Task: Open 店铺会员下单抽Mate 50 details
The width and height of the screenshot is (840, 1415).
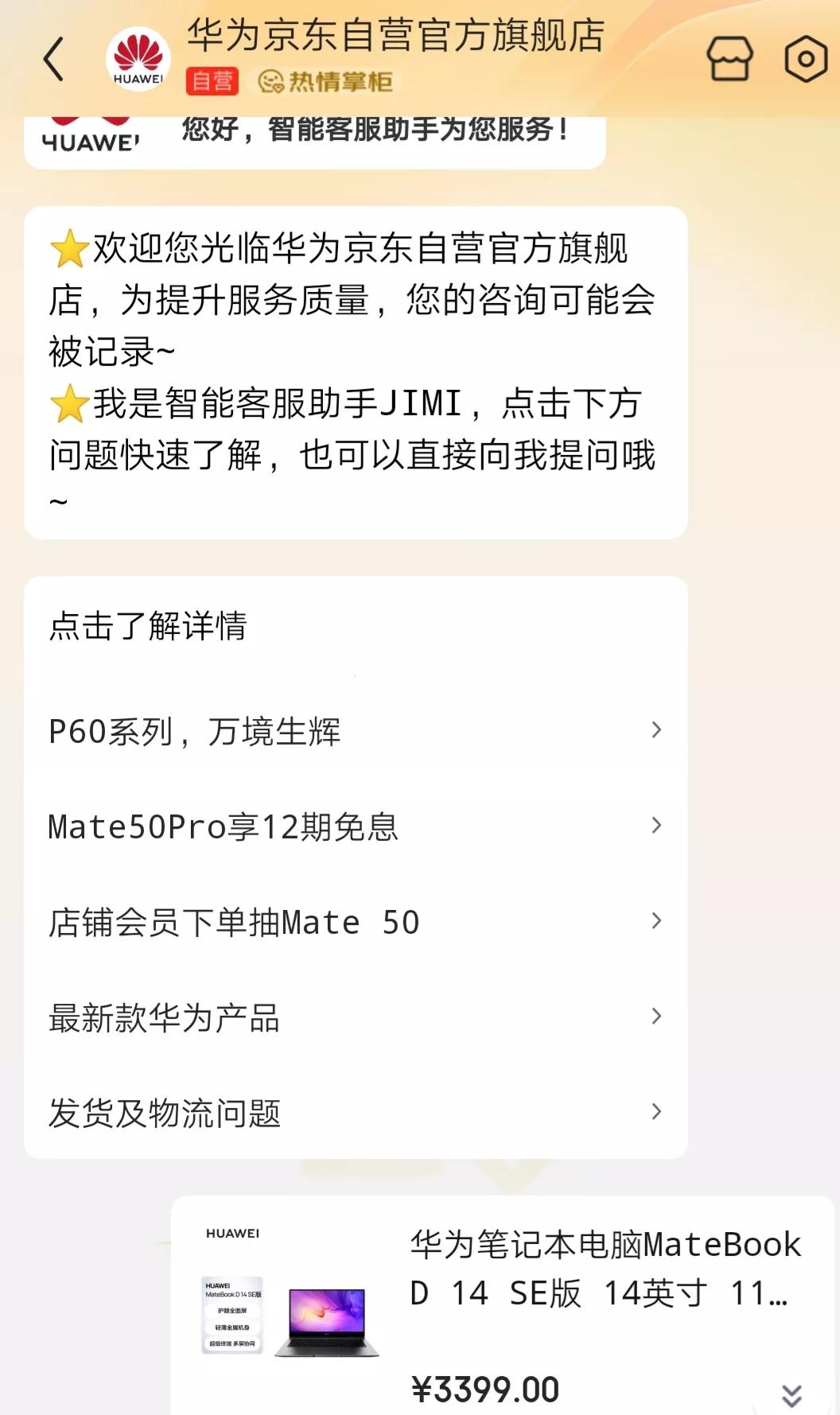Action: tap(350, 922)
